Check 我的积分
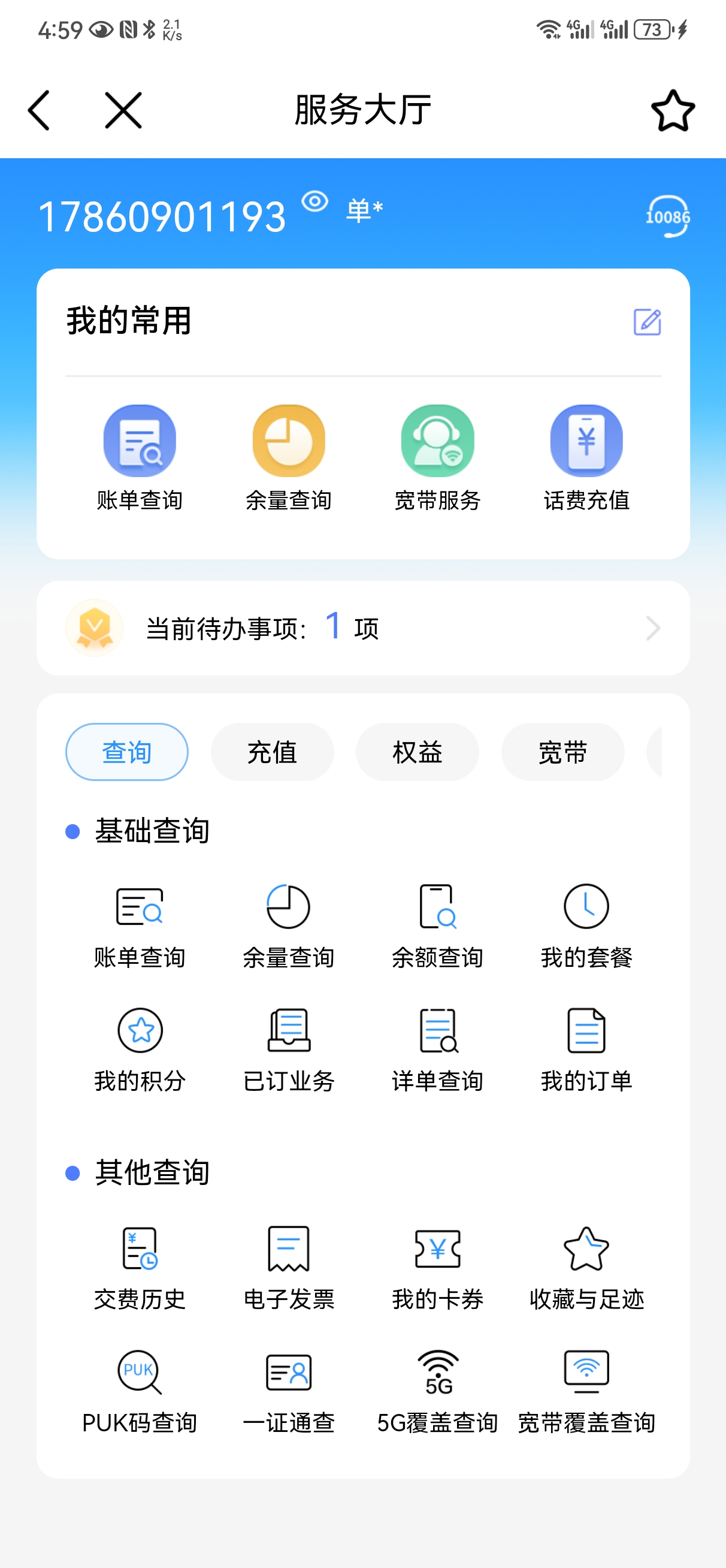The width and height of the screenshot is (726, 1568). point(140,1050)
